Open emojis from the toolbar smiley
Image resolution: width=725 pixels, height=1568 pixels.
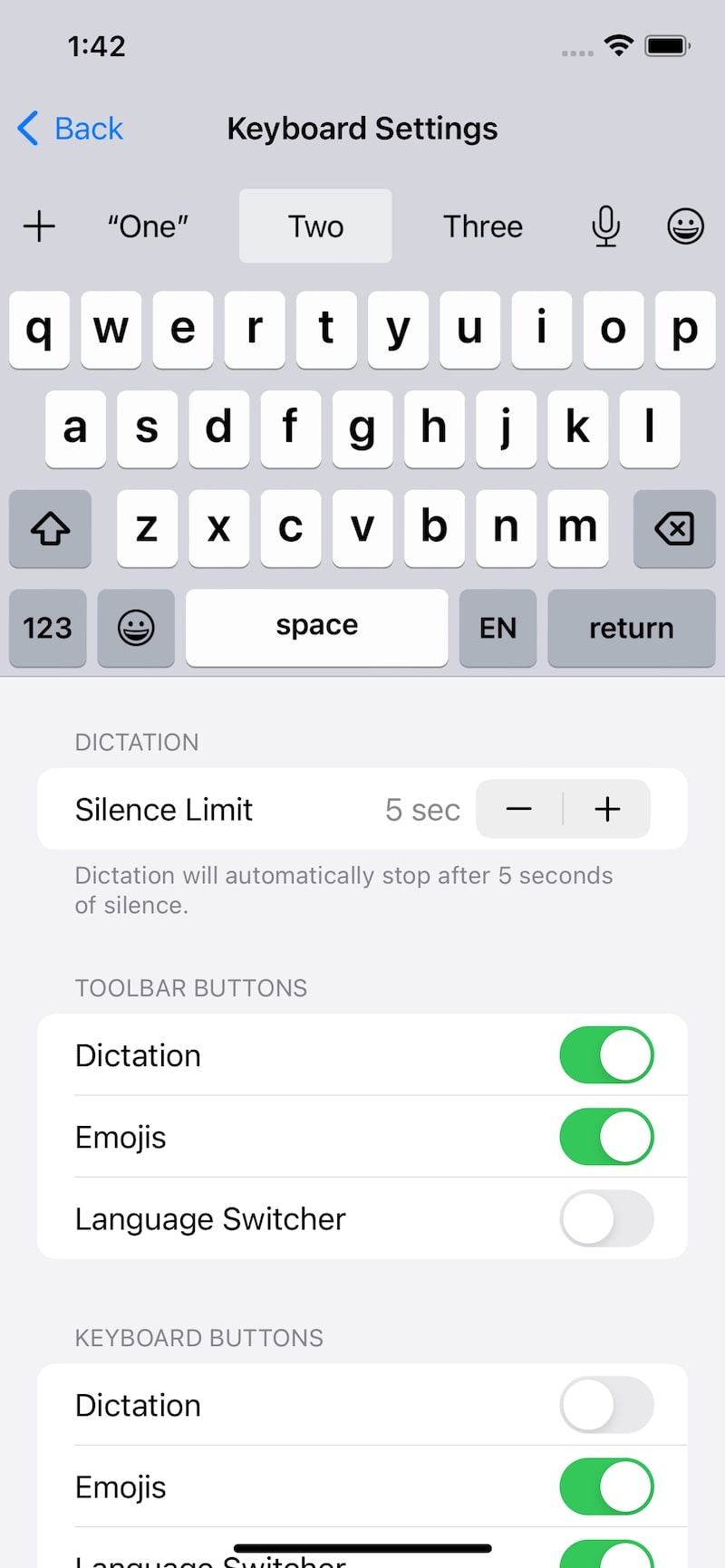pyautogui.click(x=685, y=226)
